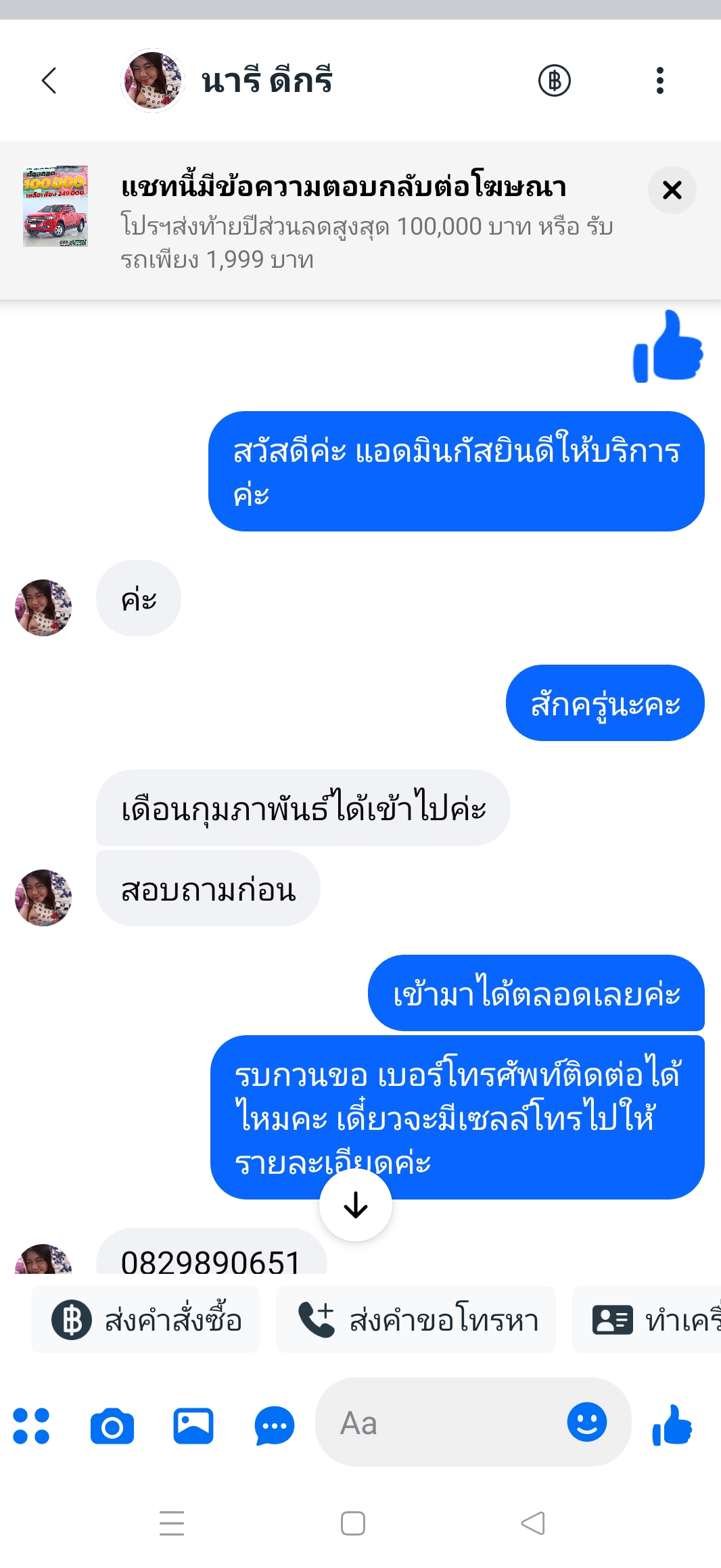Dismiss the ad reply banner

click(672, 190)
